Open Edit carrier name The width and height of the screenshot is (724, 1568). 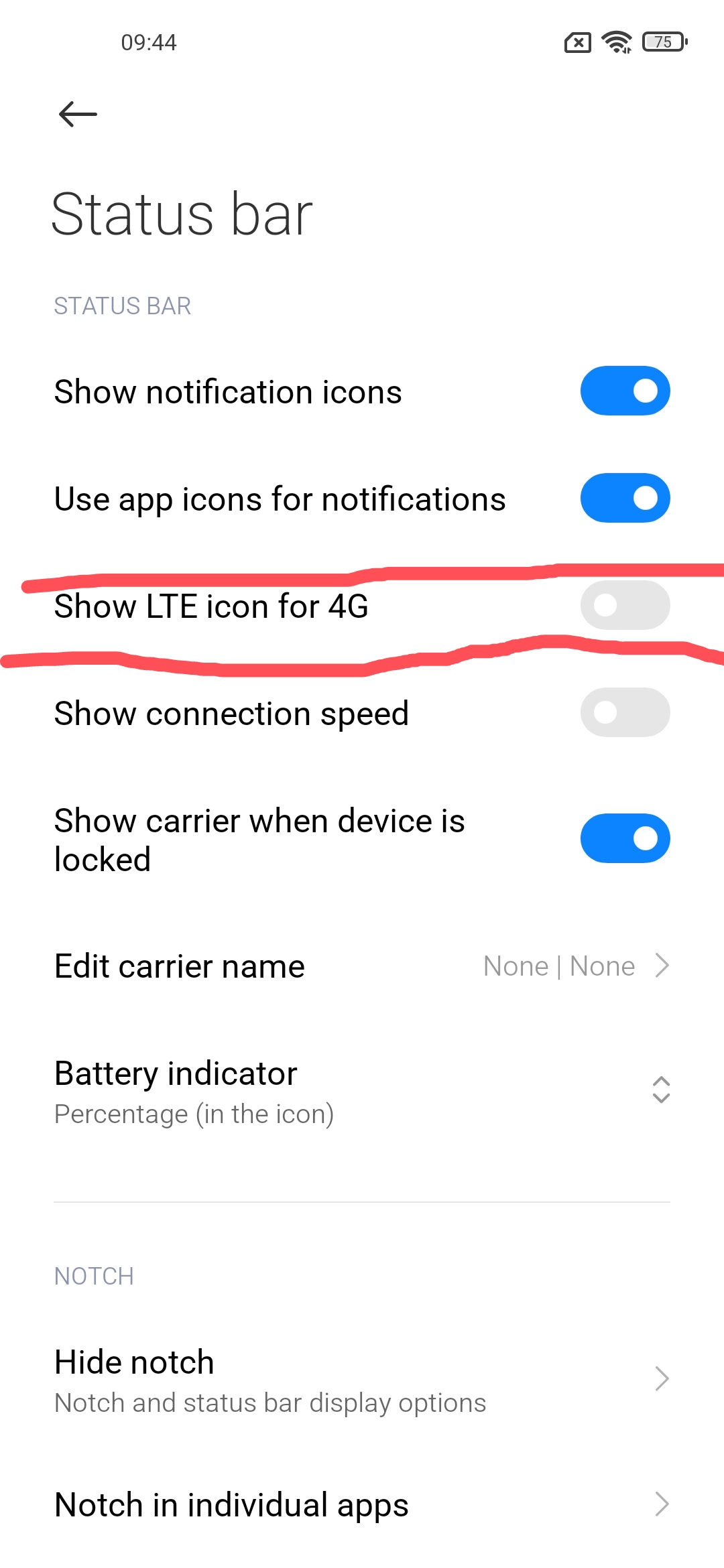[x=362, y=966]
